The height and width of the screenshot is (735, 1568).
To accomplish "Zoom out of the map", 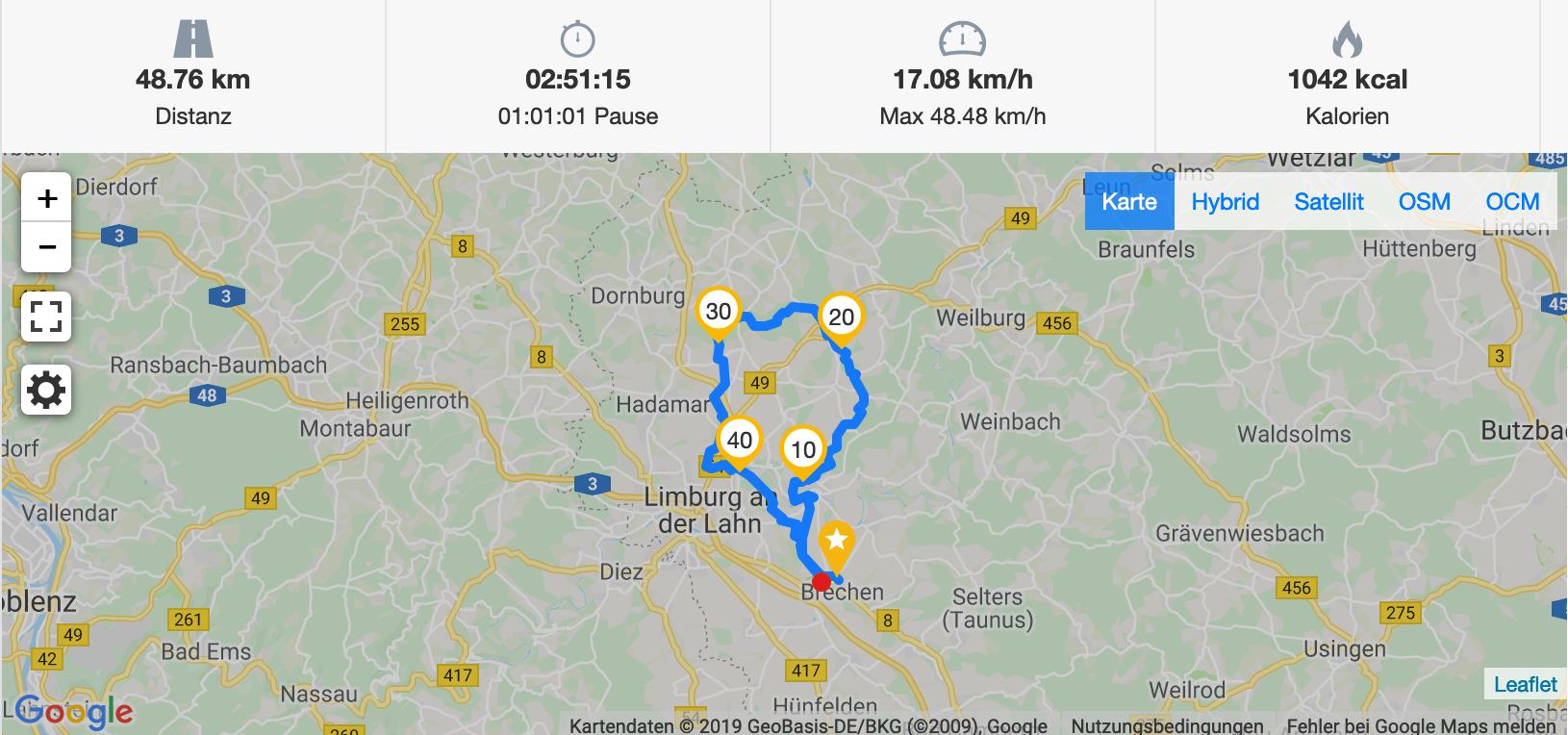I will [46, 247].
